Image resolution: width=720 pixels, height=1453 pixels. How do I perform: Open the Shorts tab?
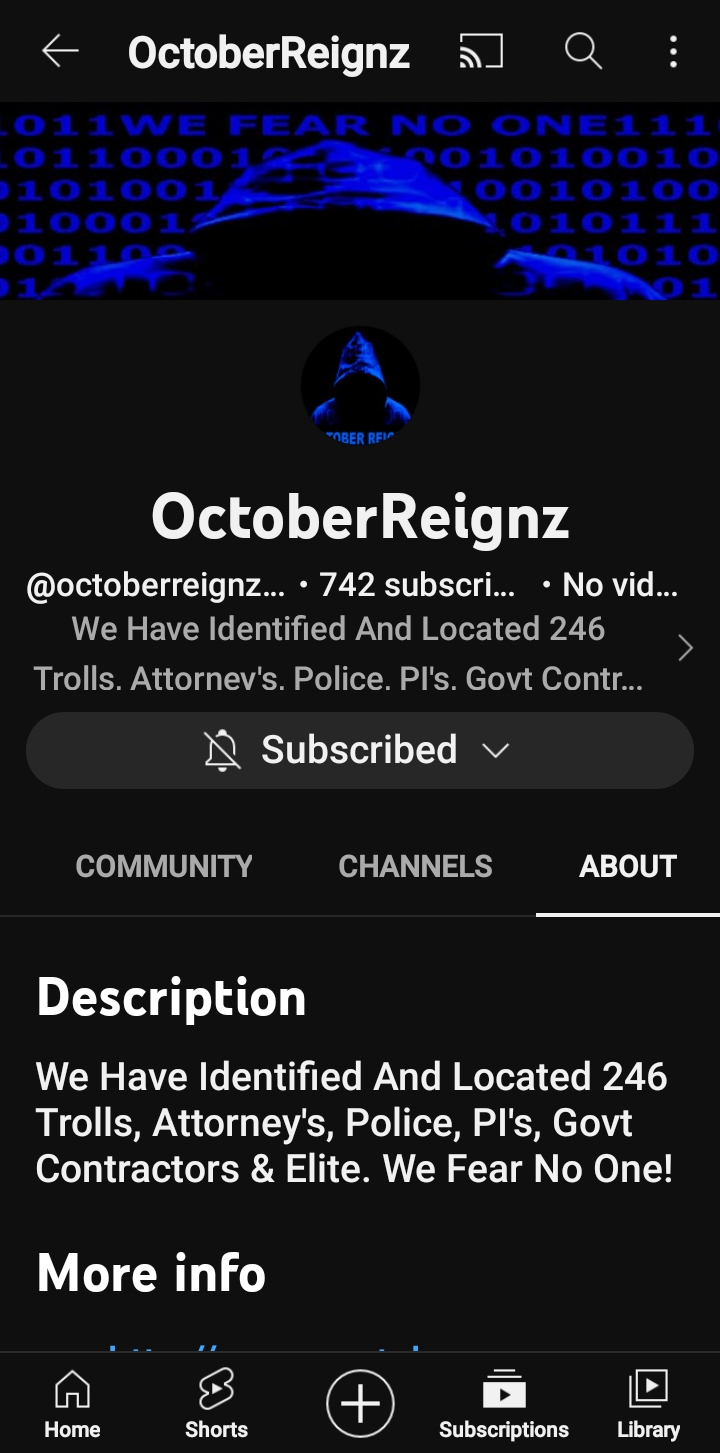coord(216,1403)
